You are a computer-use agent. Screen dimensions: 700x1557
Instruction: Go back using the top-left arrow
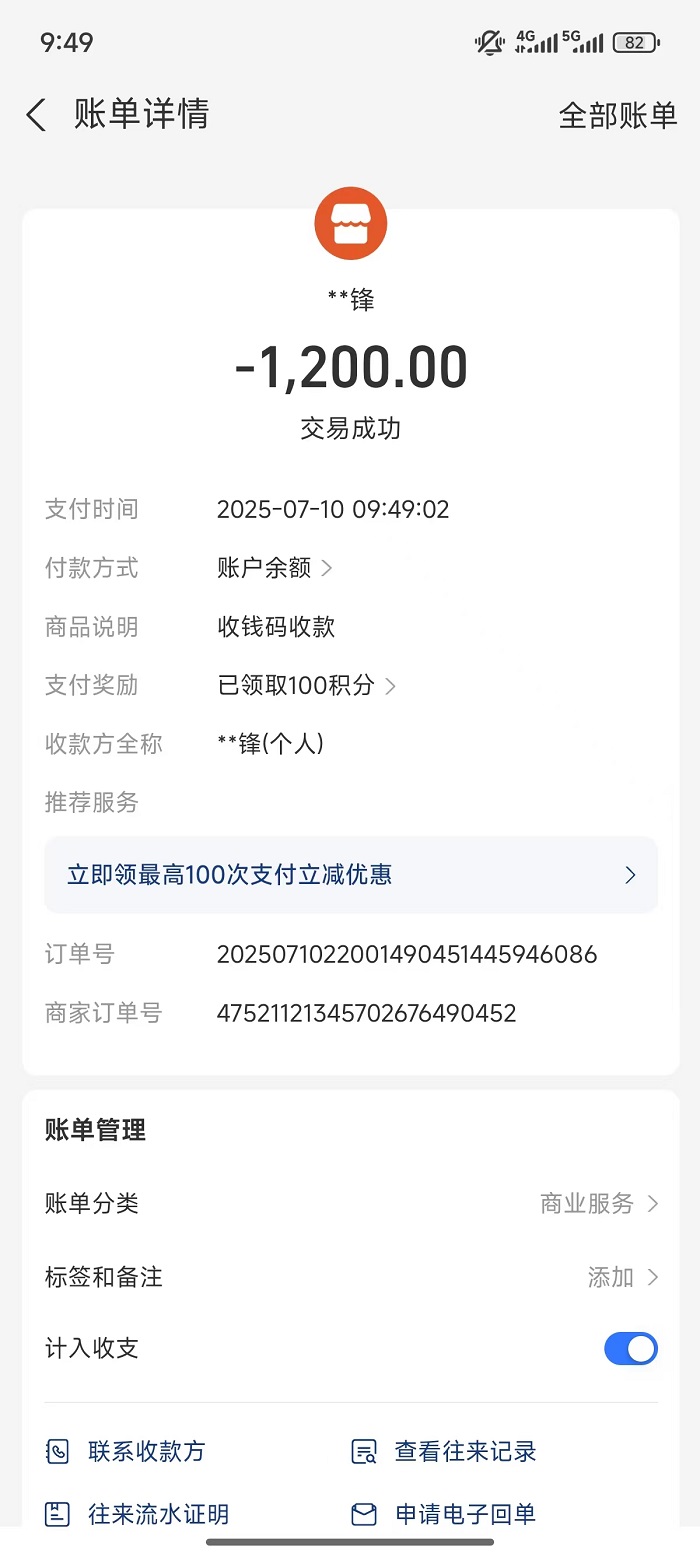36,115
